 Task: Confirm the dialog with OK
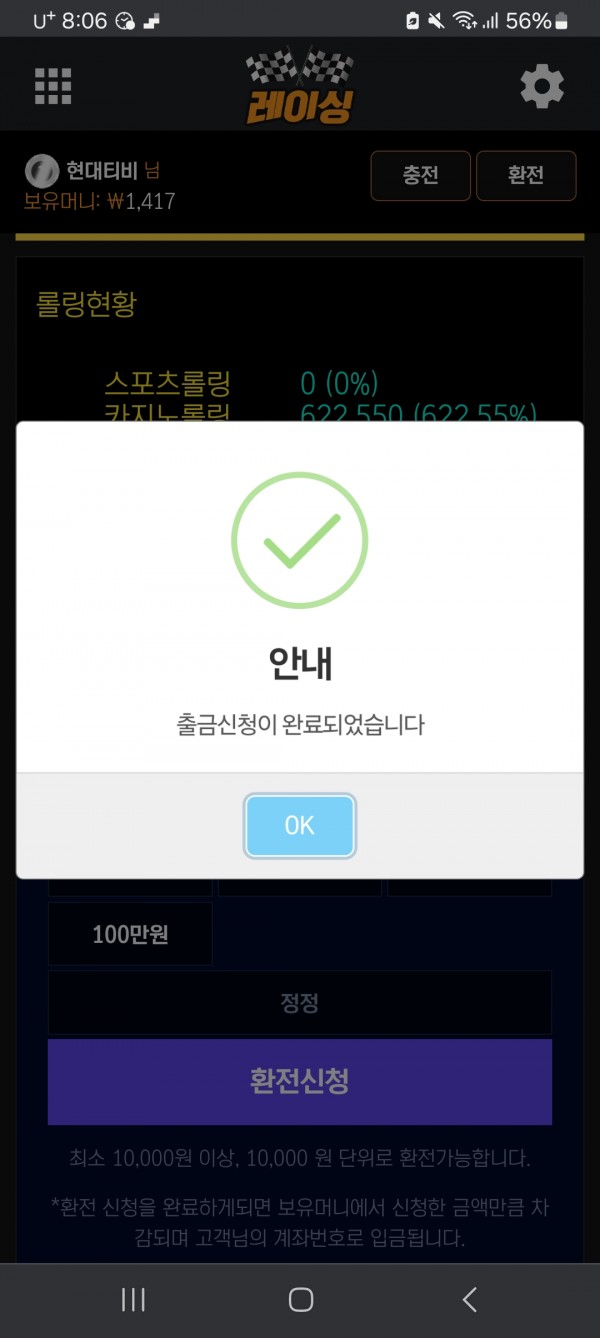300,826
